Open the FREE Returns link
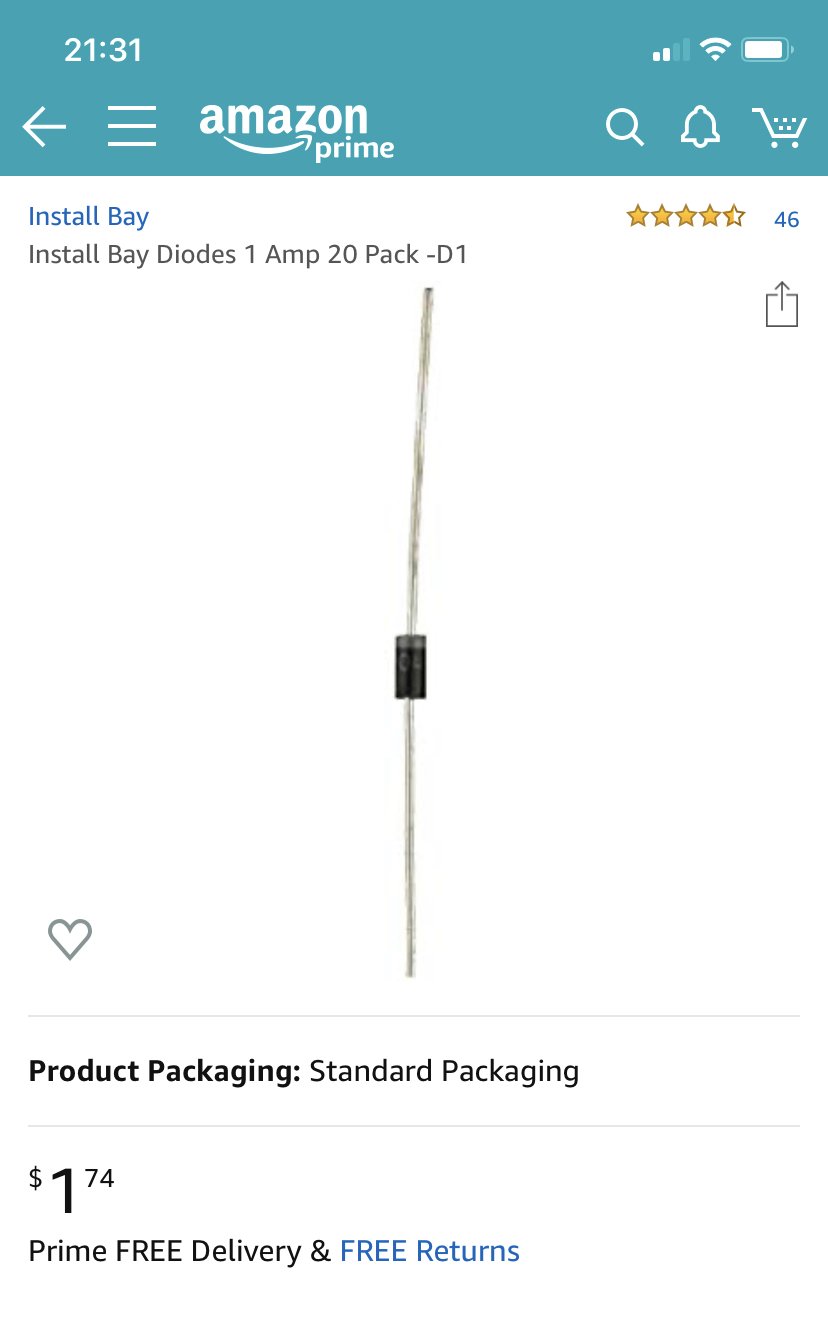The height and width of the screenshot is (1326, 828). tap(429, 1251)
